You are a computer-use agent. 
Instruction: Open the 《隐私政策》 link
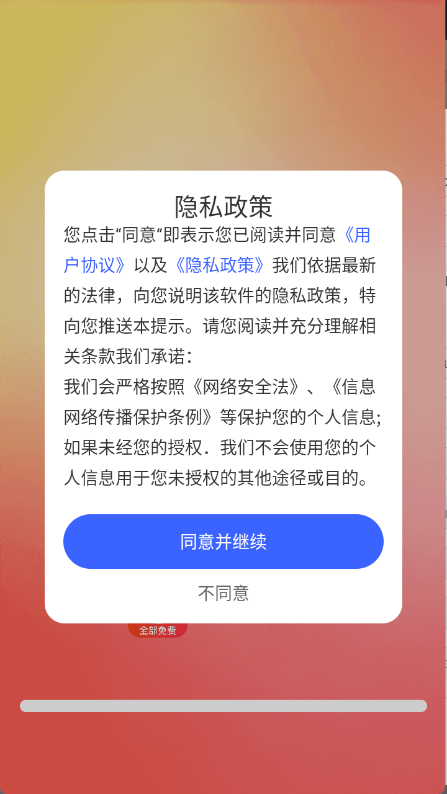pyautogui.click(x=220, y=265)
